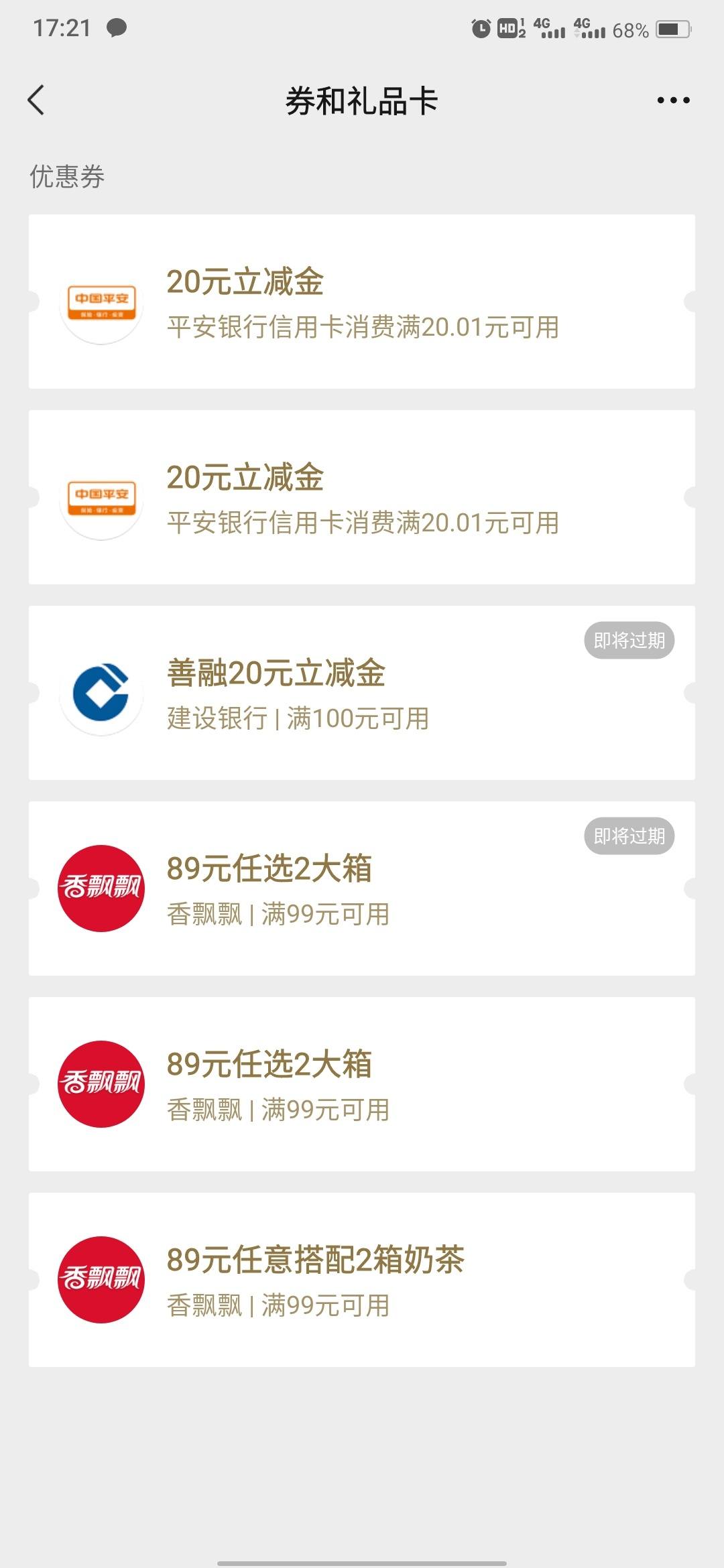Screen dimensions: 724x1568
Task: Open the 89元任意搭配2箱奶茶 coupon
Action: [362, 1280]
